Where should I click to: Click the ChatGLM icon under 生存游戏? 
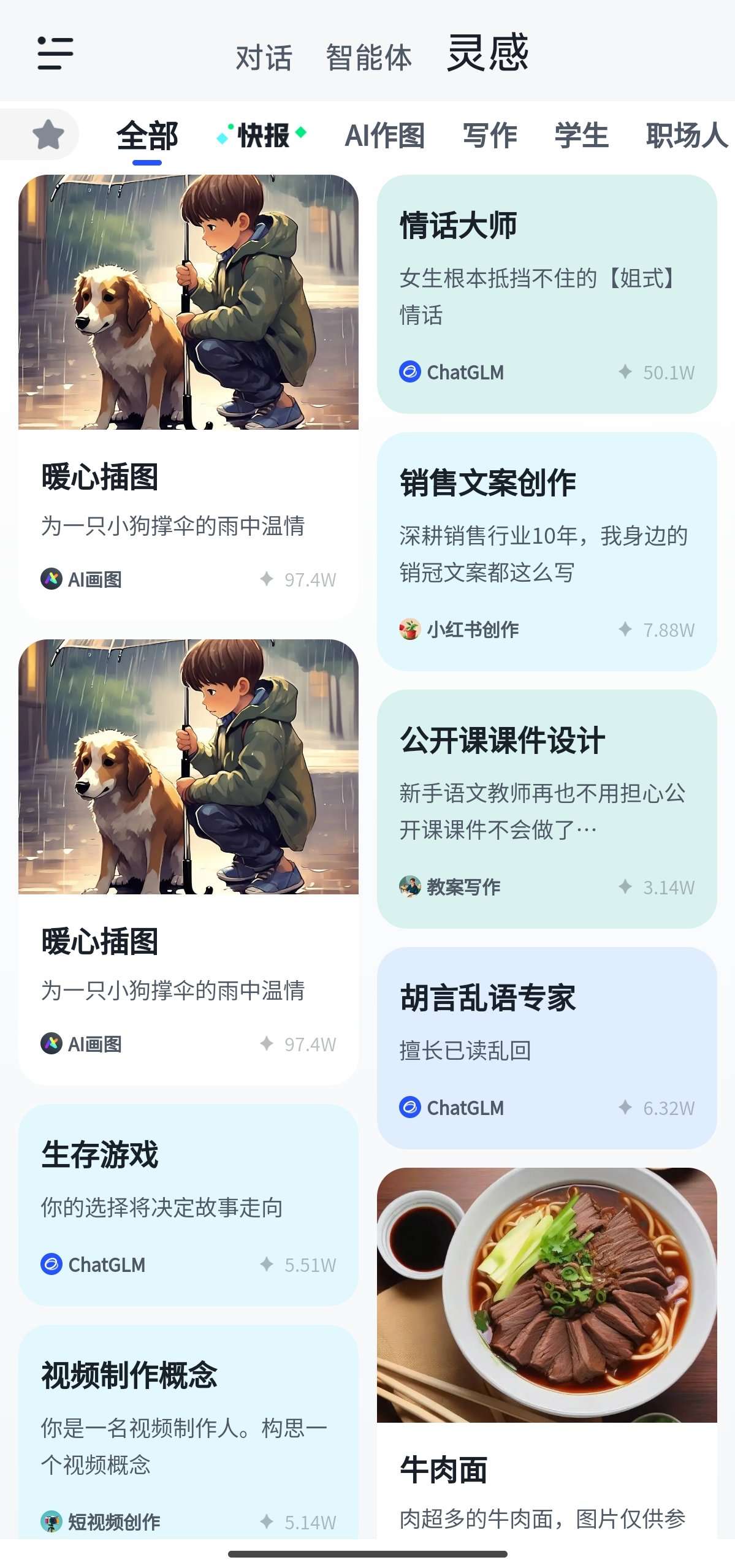52,1265
